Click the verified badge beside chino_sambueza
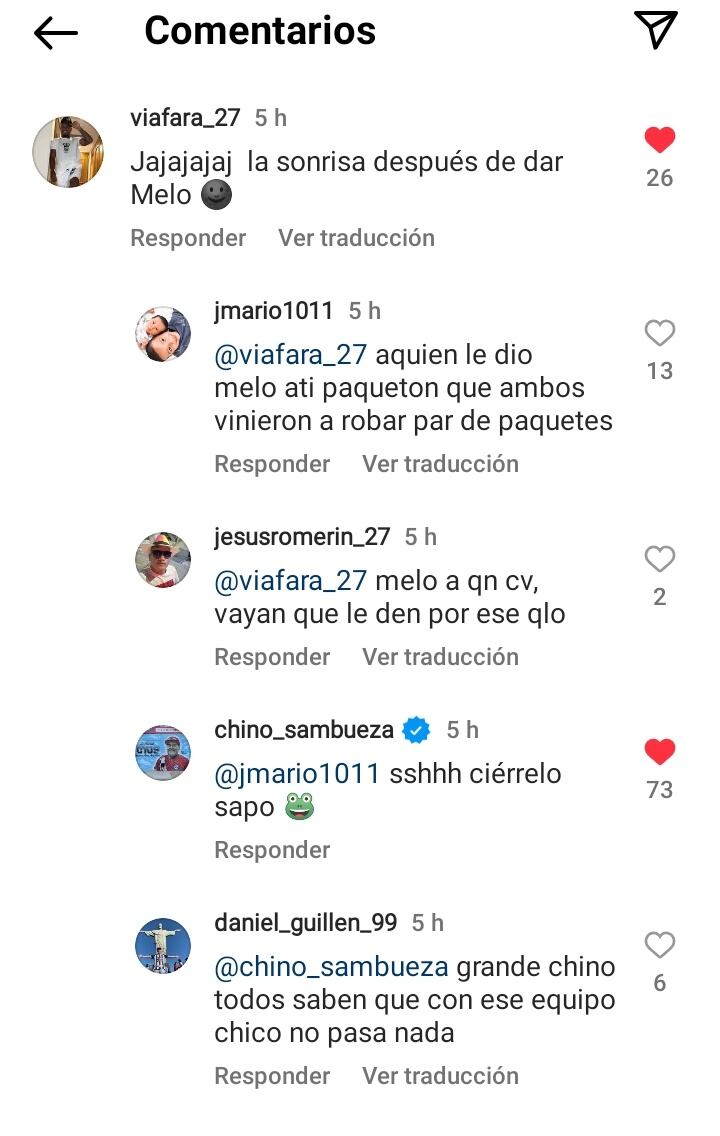Screen dimensions: 720x1136 418,730
